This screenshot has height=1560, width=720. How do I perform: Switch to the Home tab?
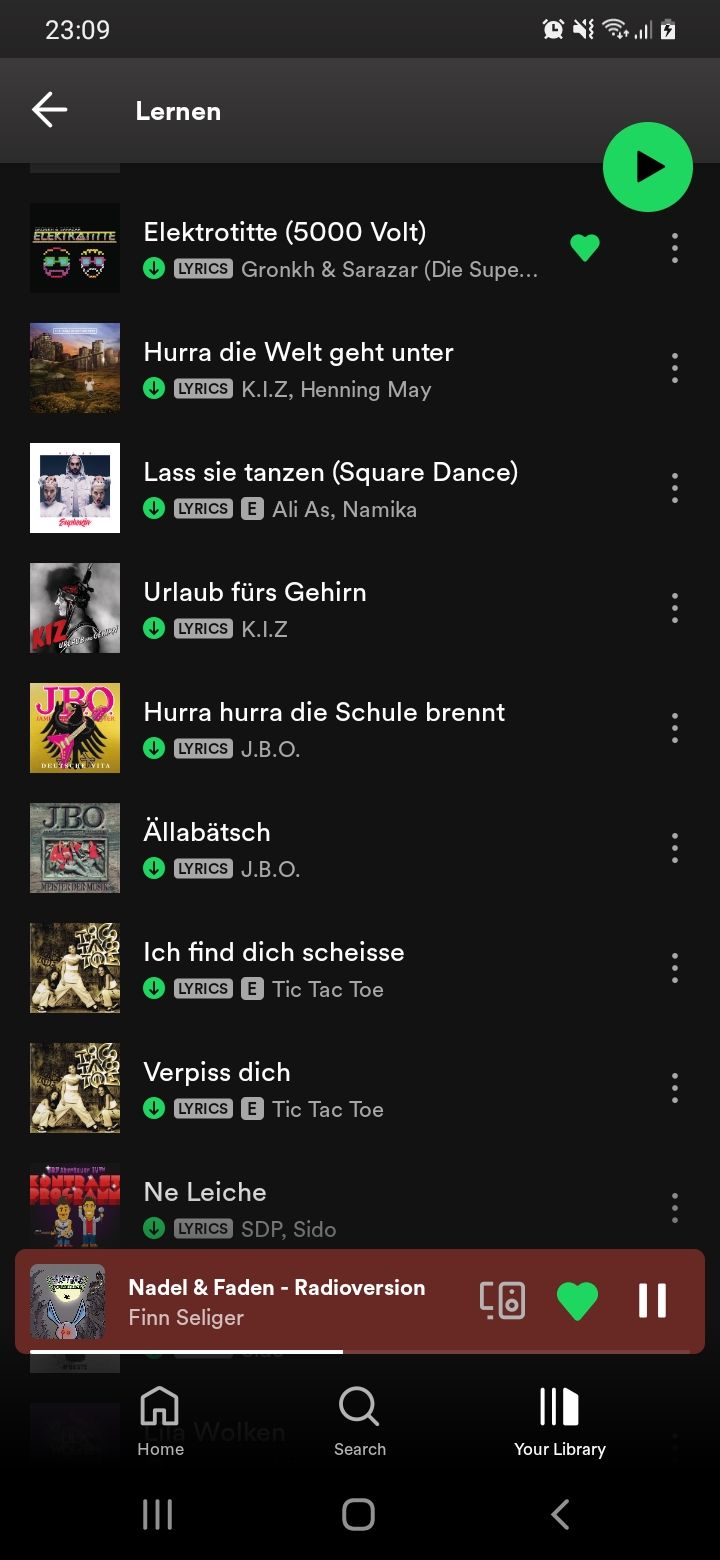[160, 1421]
